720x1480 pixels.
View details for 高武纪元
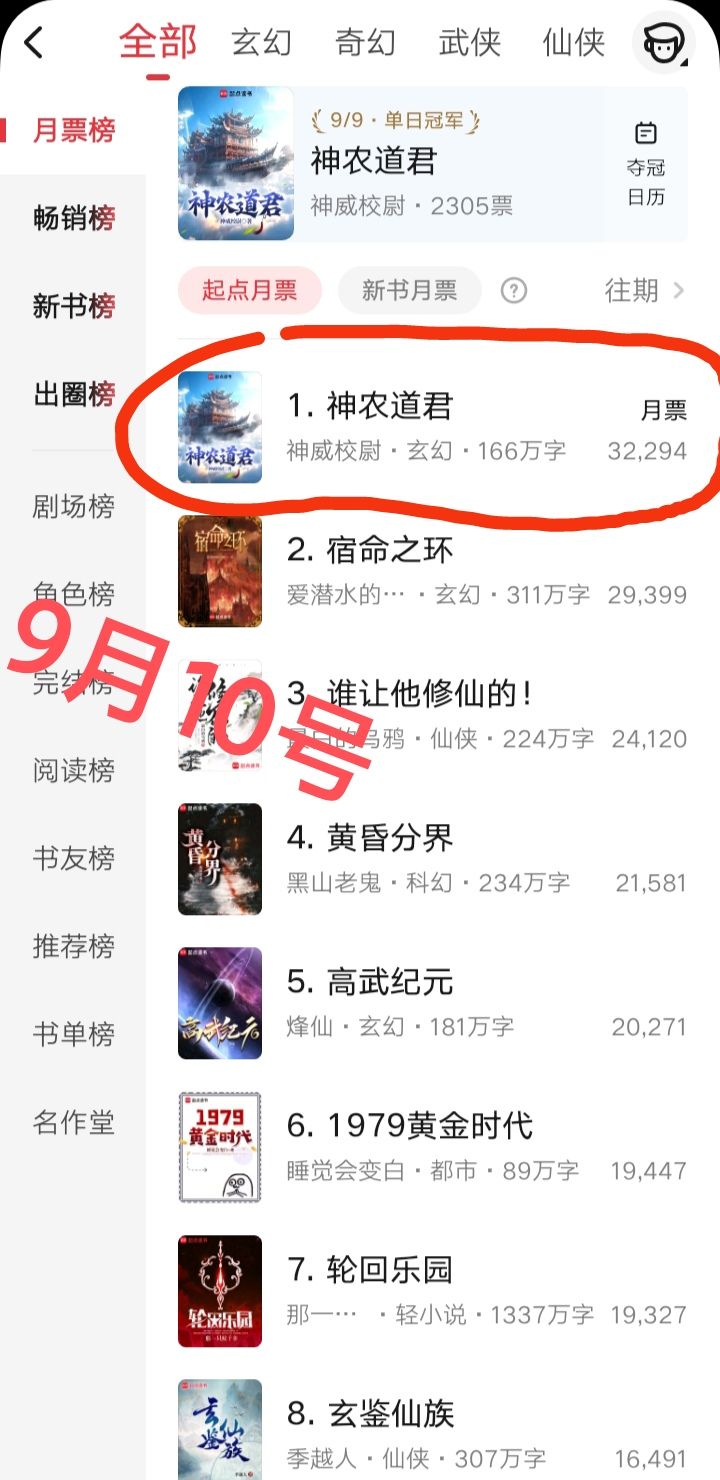430,1003
